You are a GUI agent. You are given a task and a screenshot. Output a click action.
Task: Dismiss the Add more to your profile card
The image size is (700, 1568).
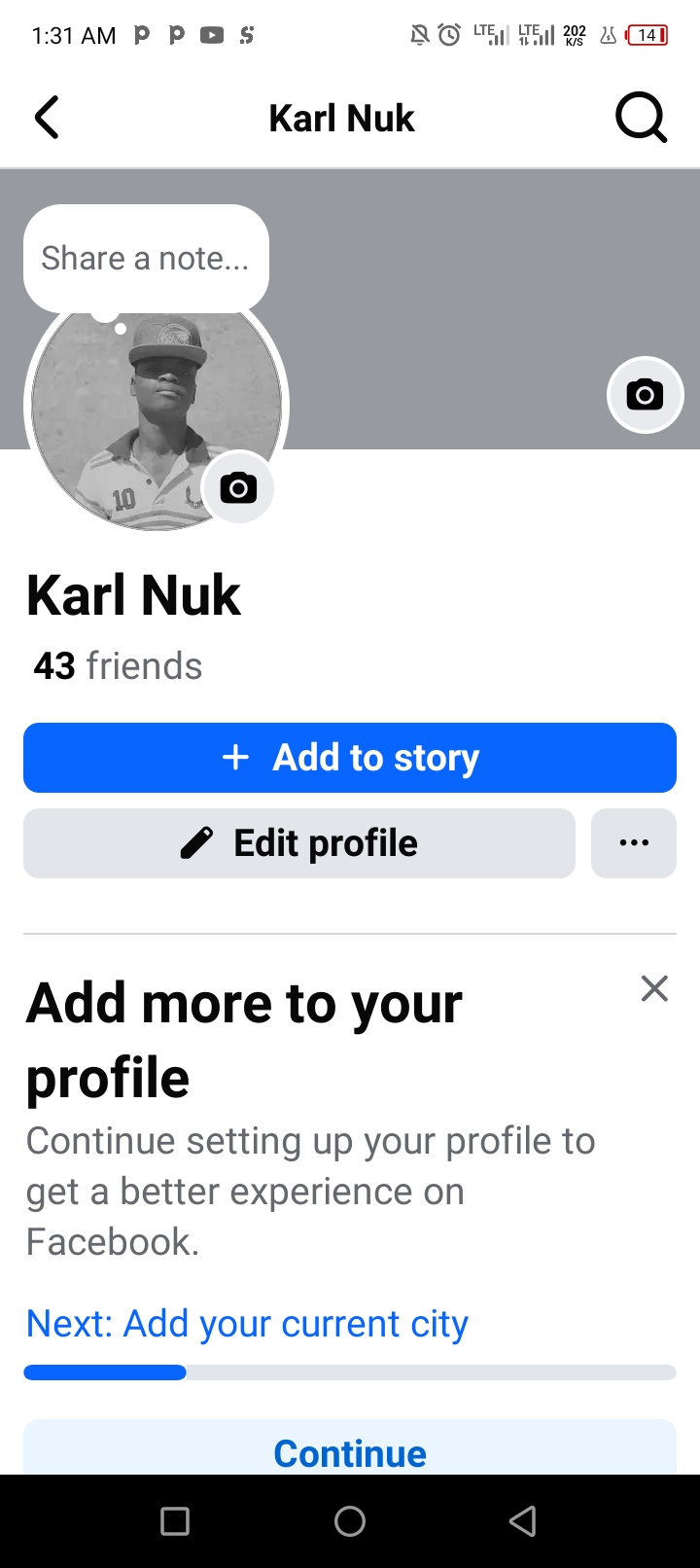point(654,989)
